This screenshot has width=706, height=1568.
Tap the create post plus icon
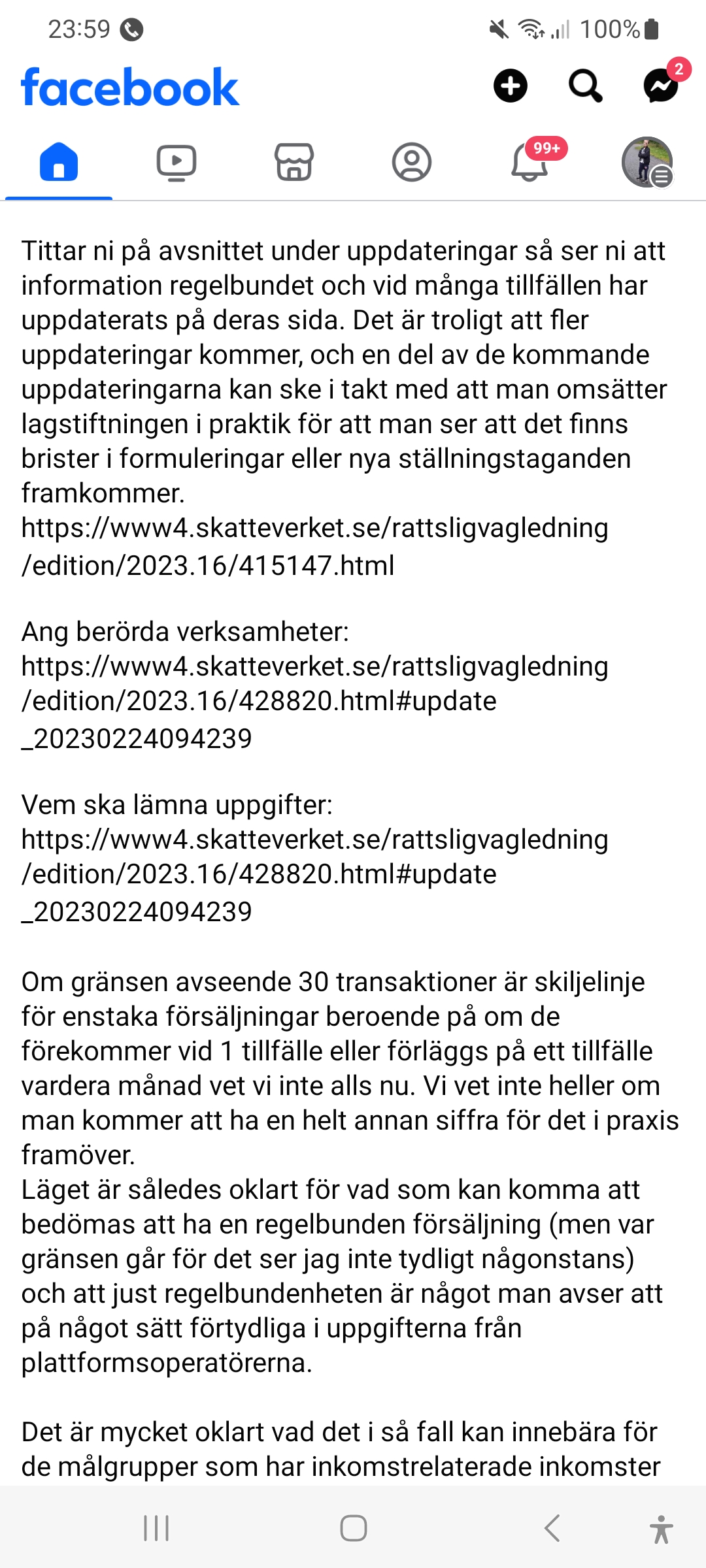point(510,86)
